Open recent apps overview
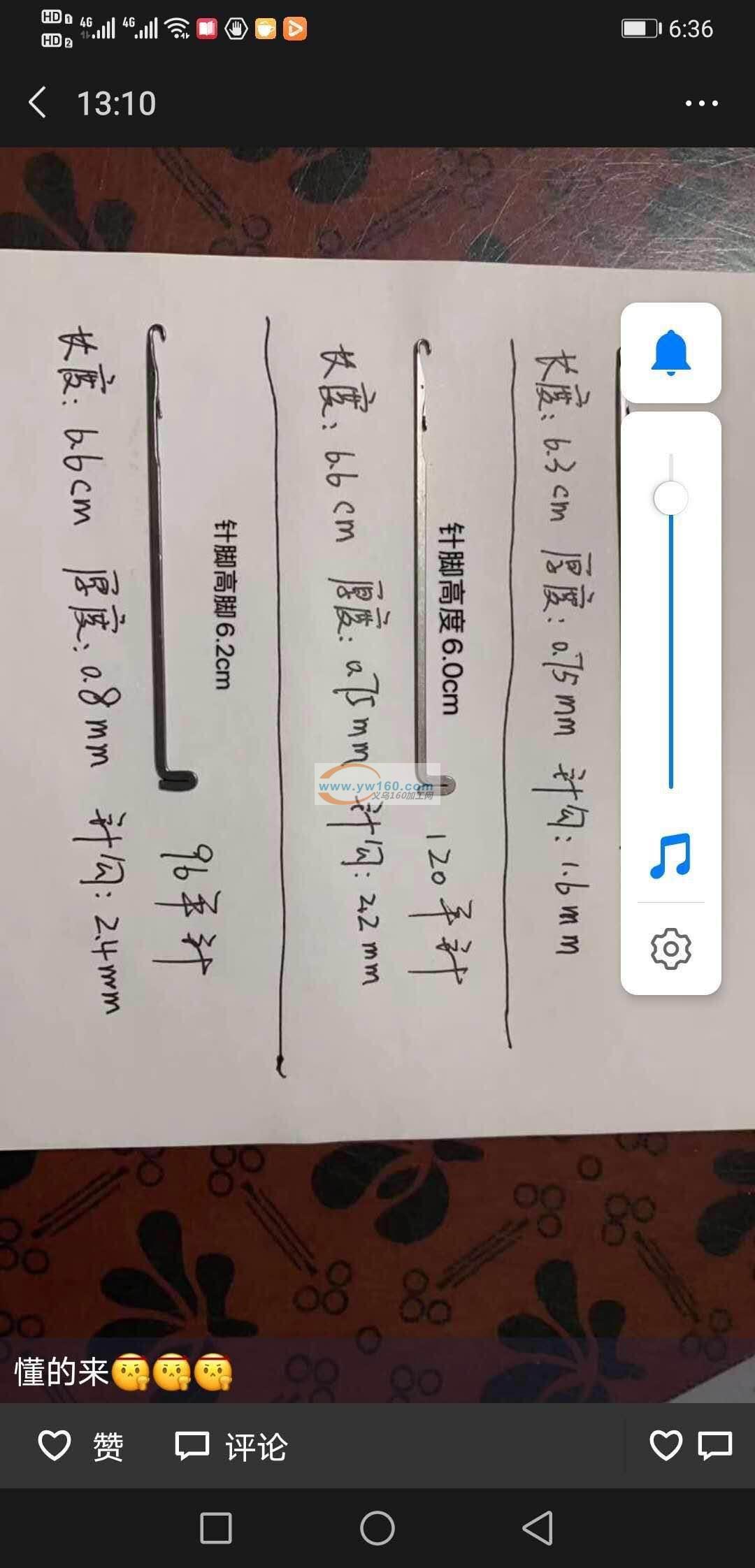 [x=216, y=1528]
